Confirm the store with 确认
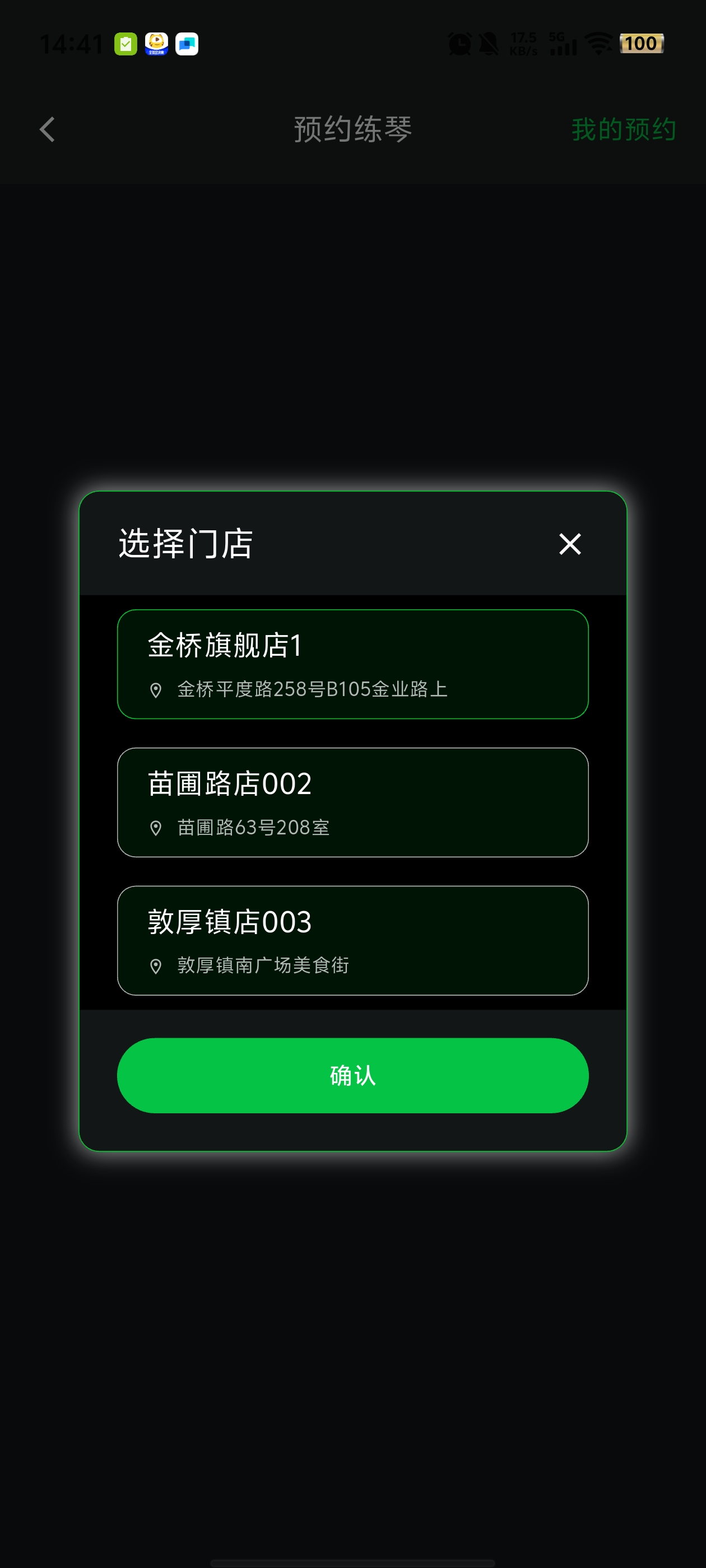This screenshot has height=1568, width=706. coord(352,1076)
